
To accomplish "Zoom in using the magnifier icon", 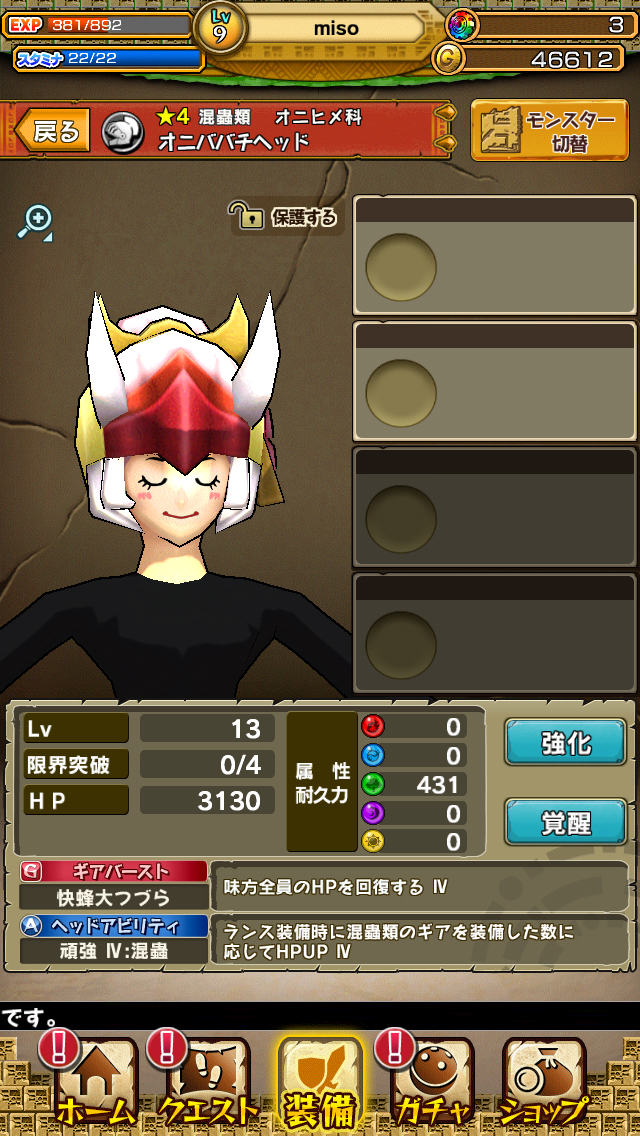I will 35,221.
